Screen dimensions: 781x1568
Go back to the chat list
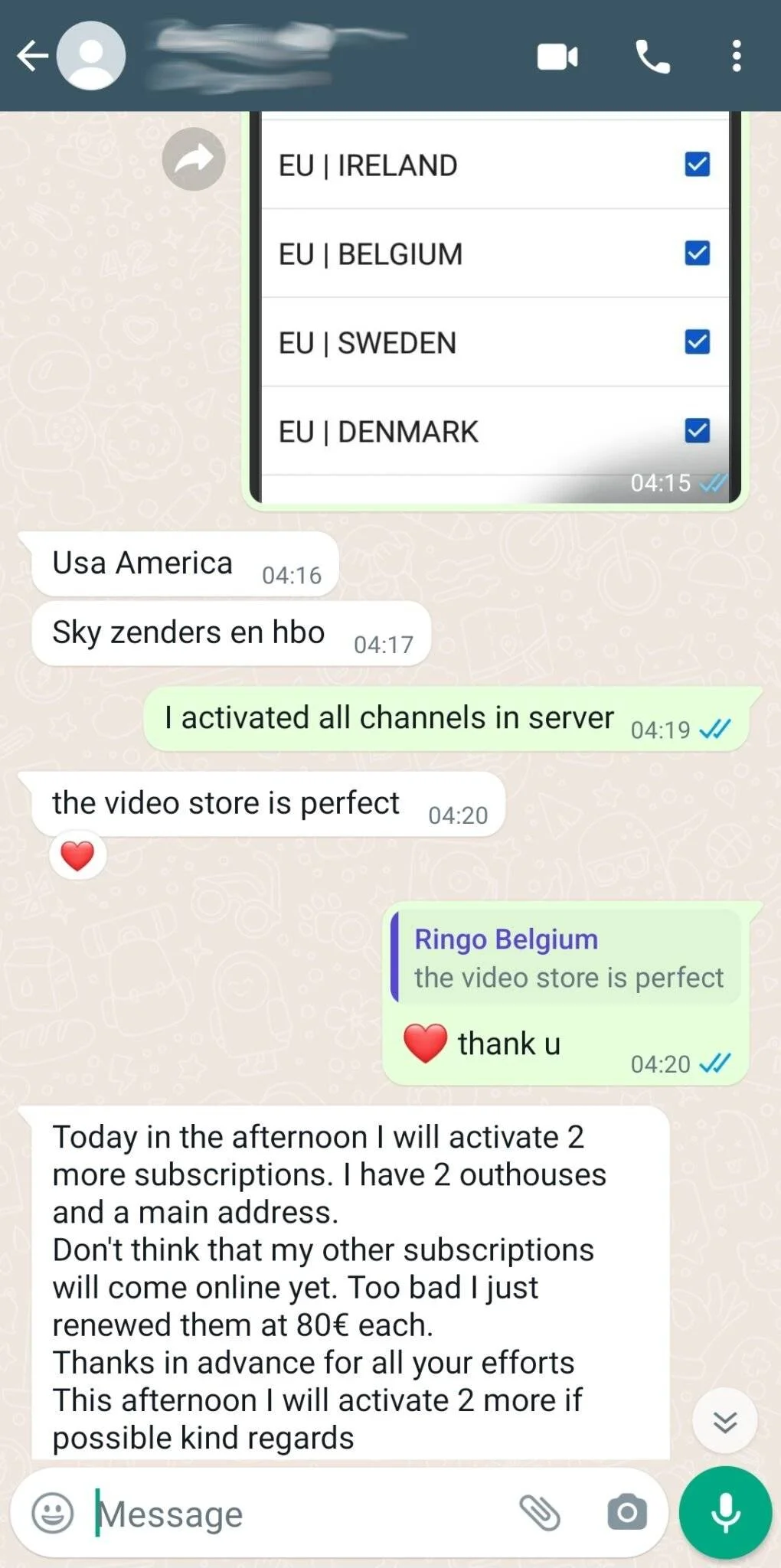(x=32, y=56)
